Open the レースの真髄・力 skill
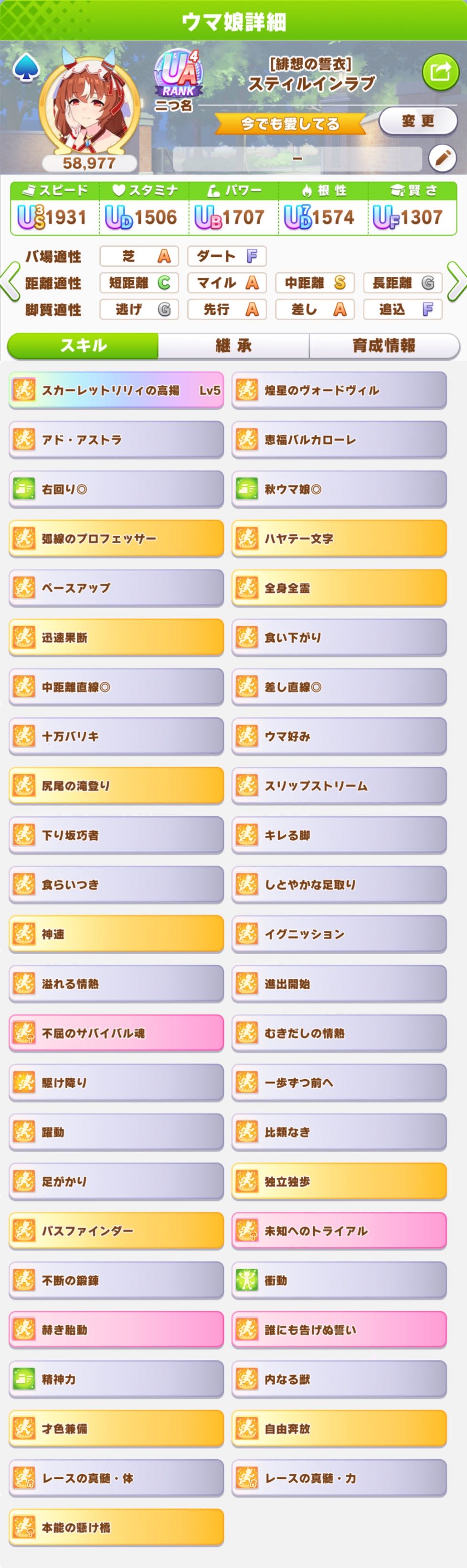467x1568 pixels. (x=339, y=1478)
